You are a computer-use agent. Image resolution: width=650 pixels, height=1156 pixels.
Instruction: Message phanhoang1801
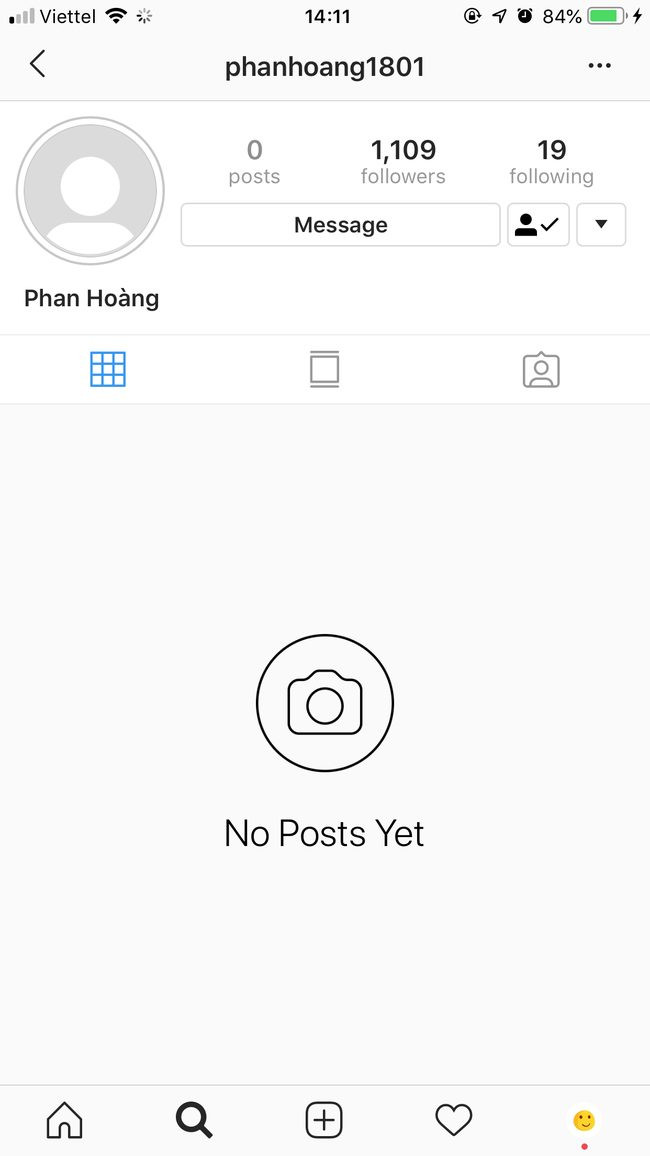(340, 225)
